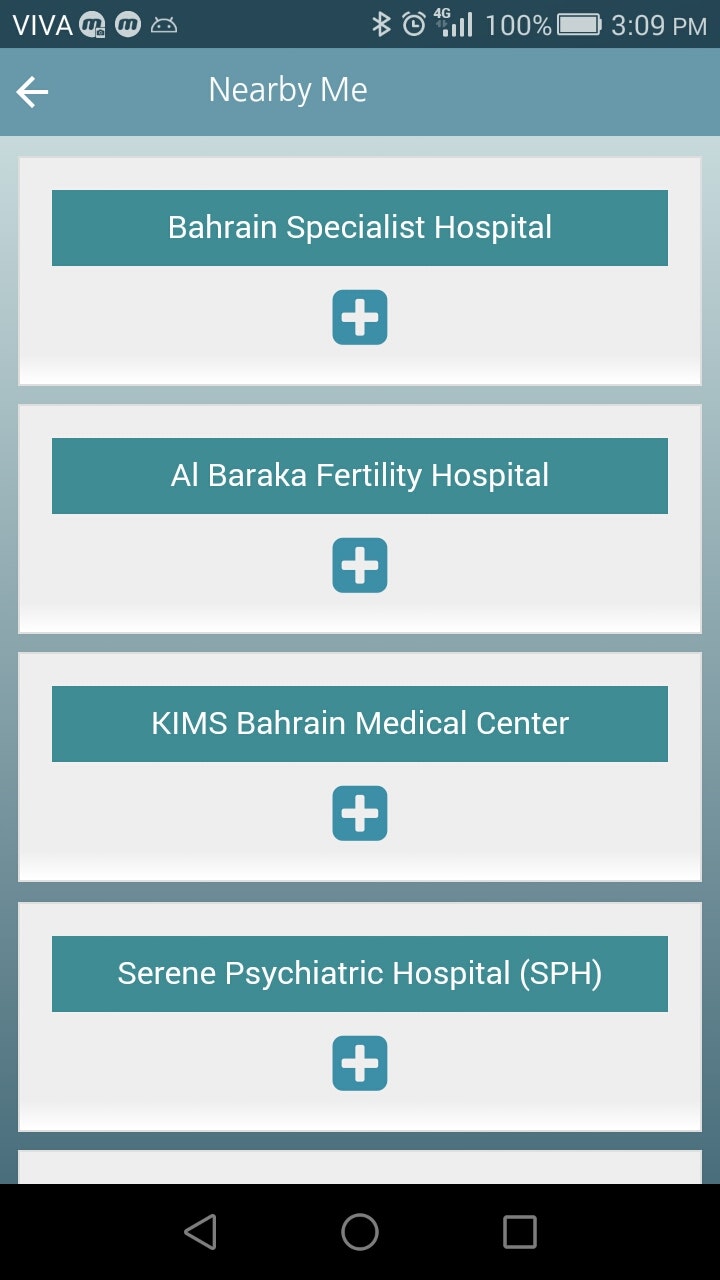Open the Bluetooth icon in the status bar
The width and height of the screenshot is (720, 1280).
coord(384,25)
